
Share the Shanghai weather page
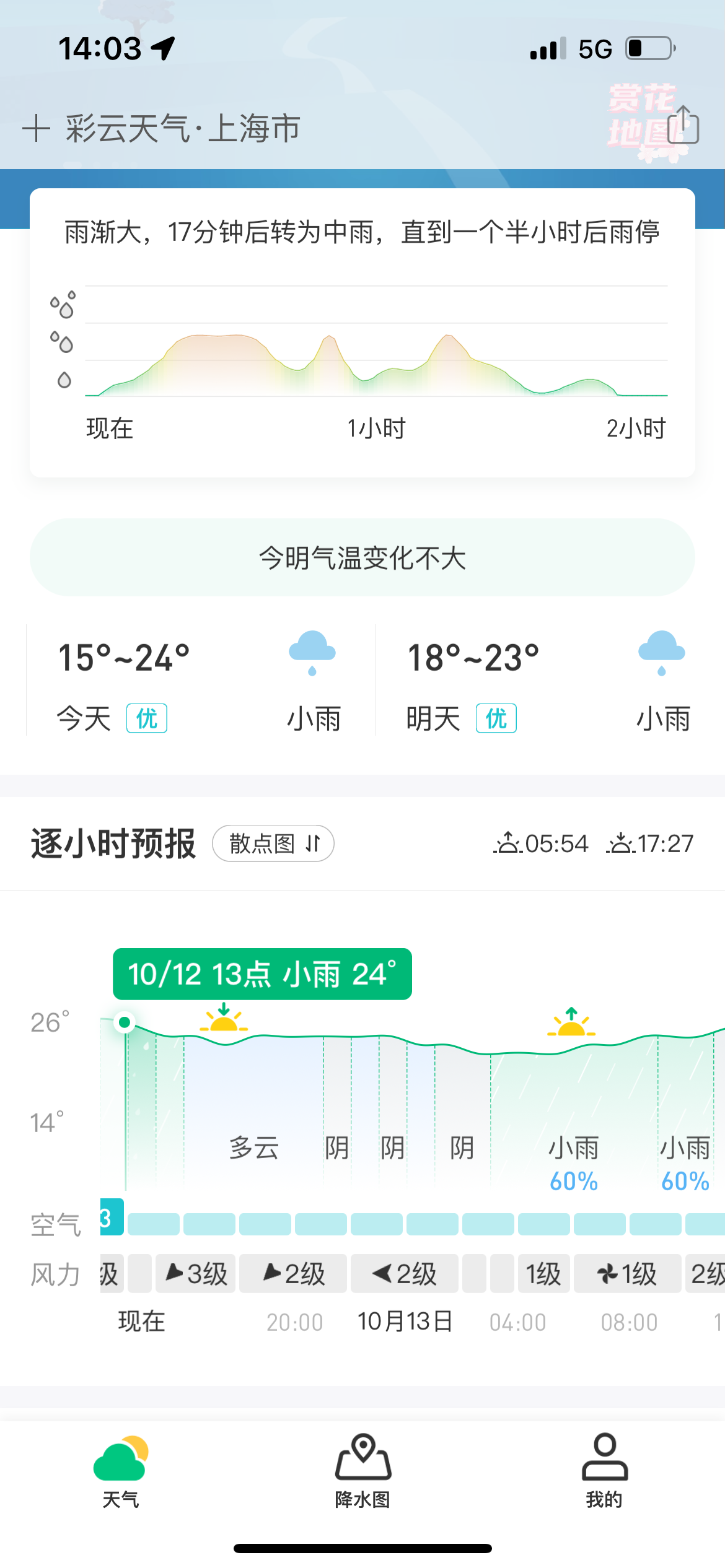point(683,125)
